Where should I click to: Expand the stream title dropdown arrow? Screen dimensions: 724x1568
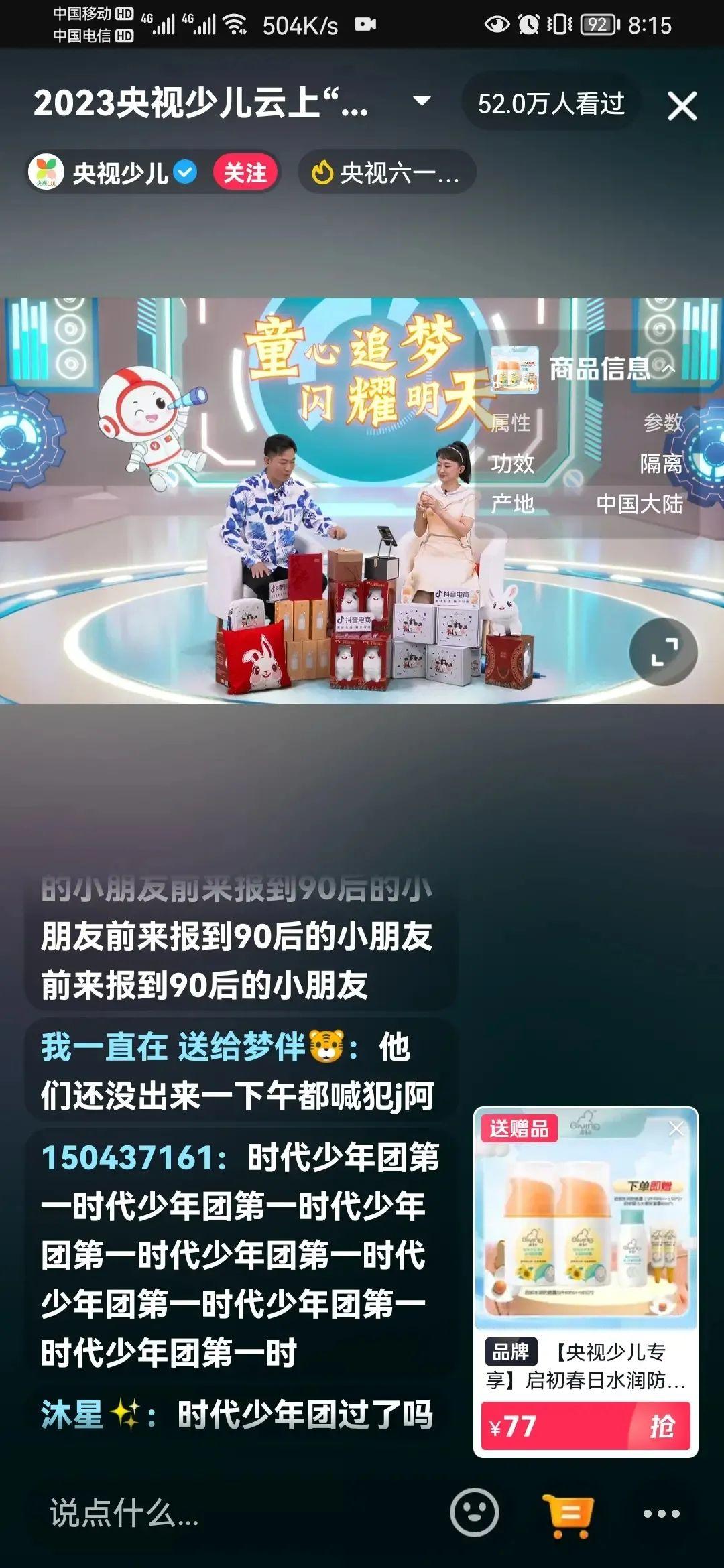click(422, 102)
